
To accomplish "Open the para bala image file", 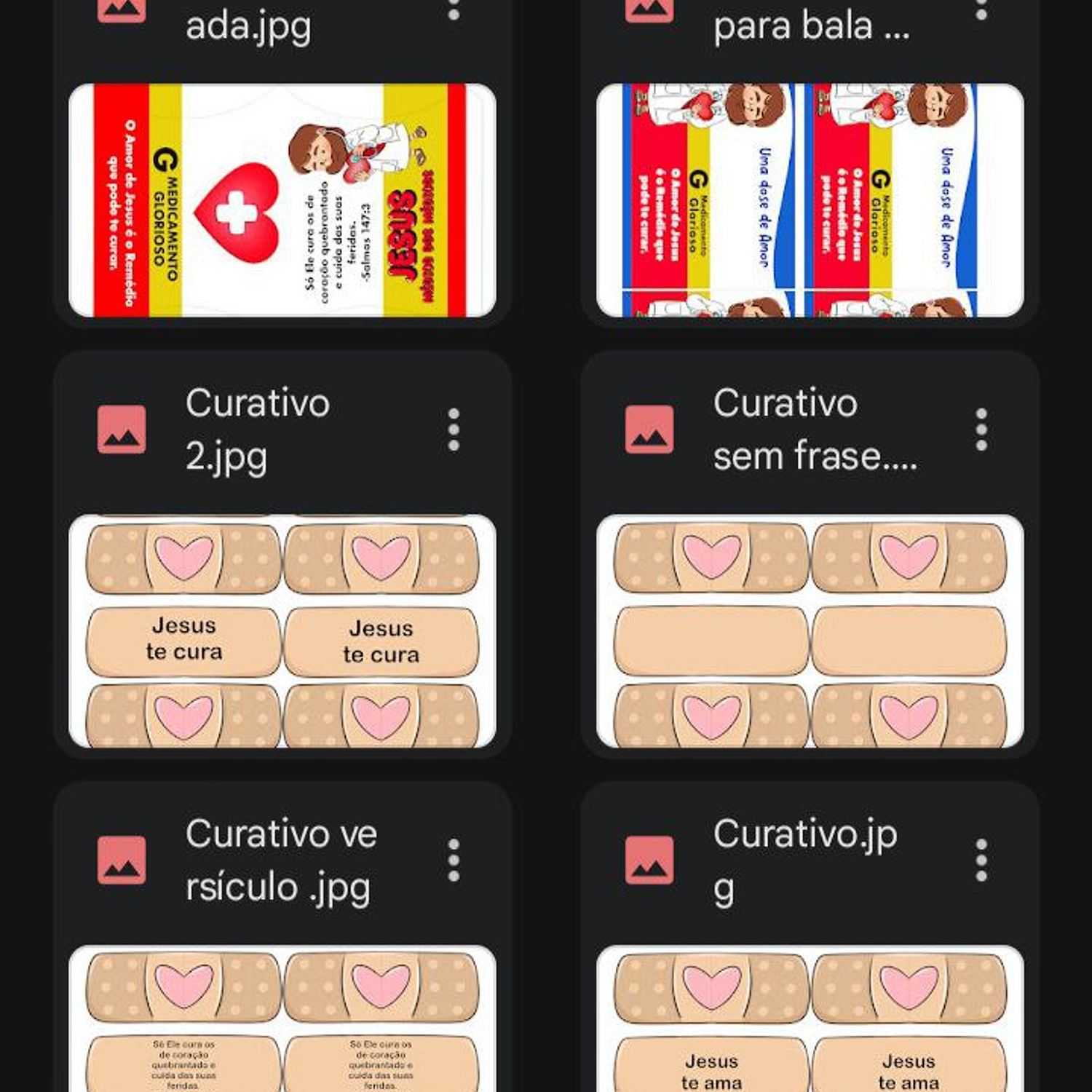I will tap(810, 200).
